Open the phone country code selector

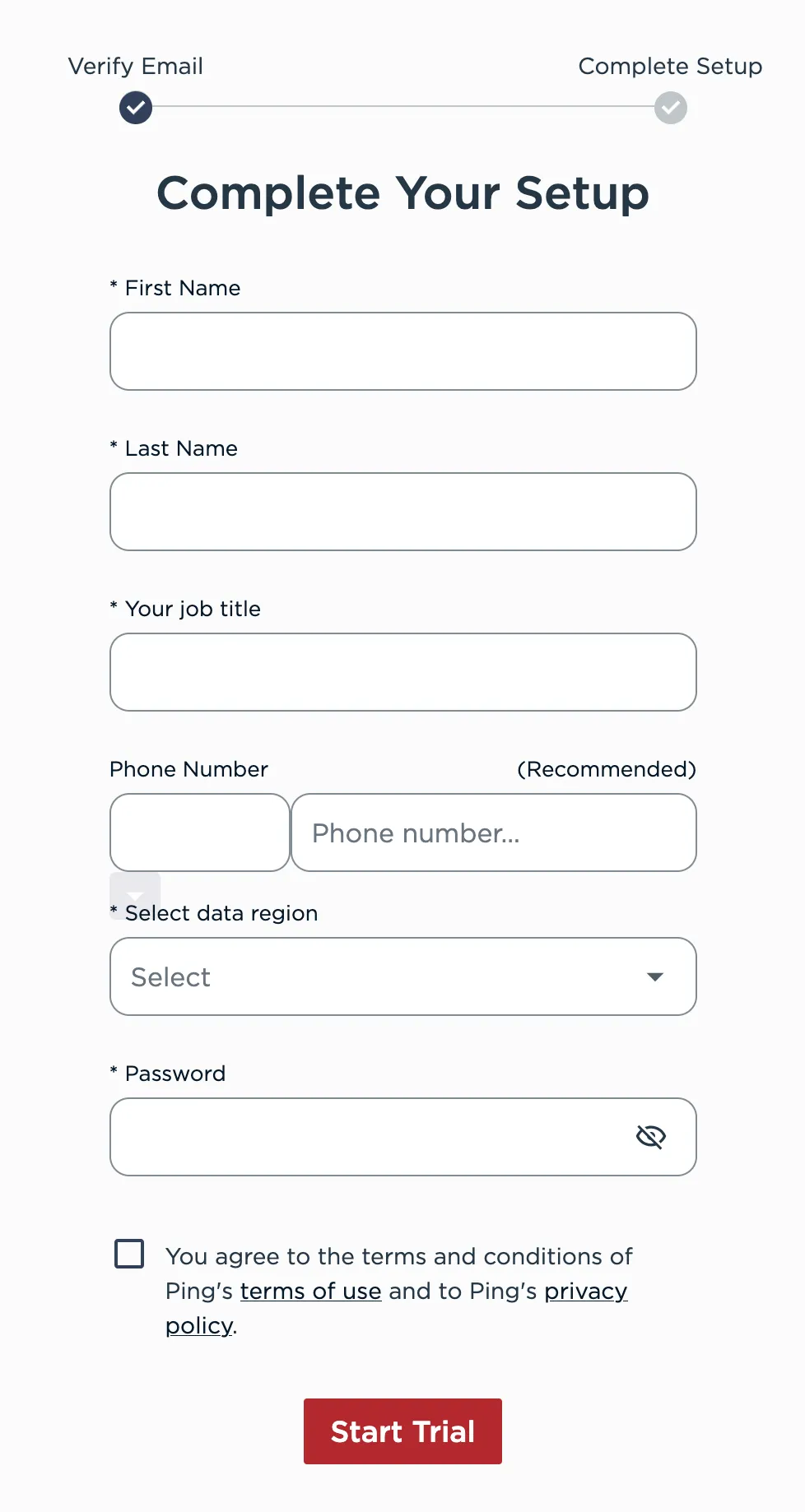[199, 833]
